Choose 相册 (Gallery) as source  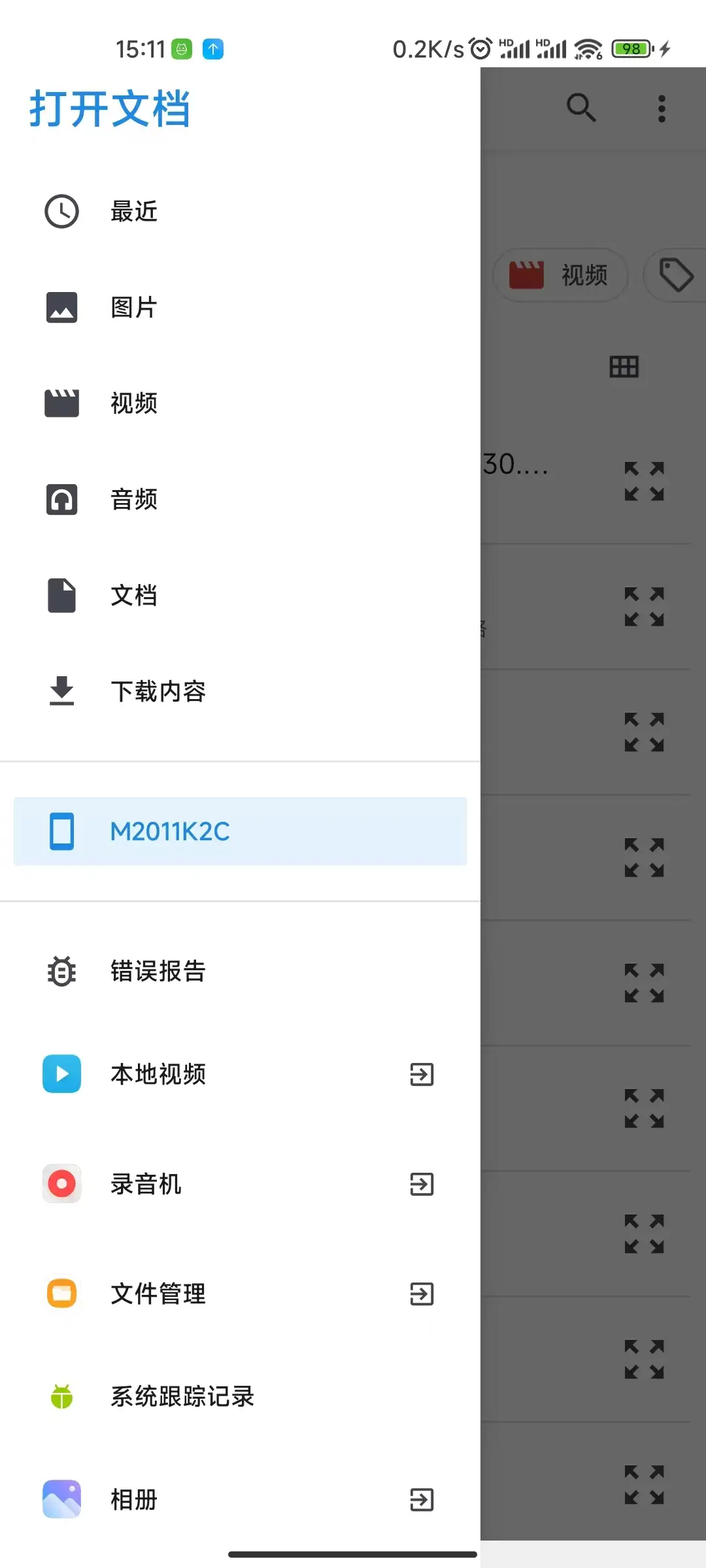tap(134, 1499)
